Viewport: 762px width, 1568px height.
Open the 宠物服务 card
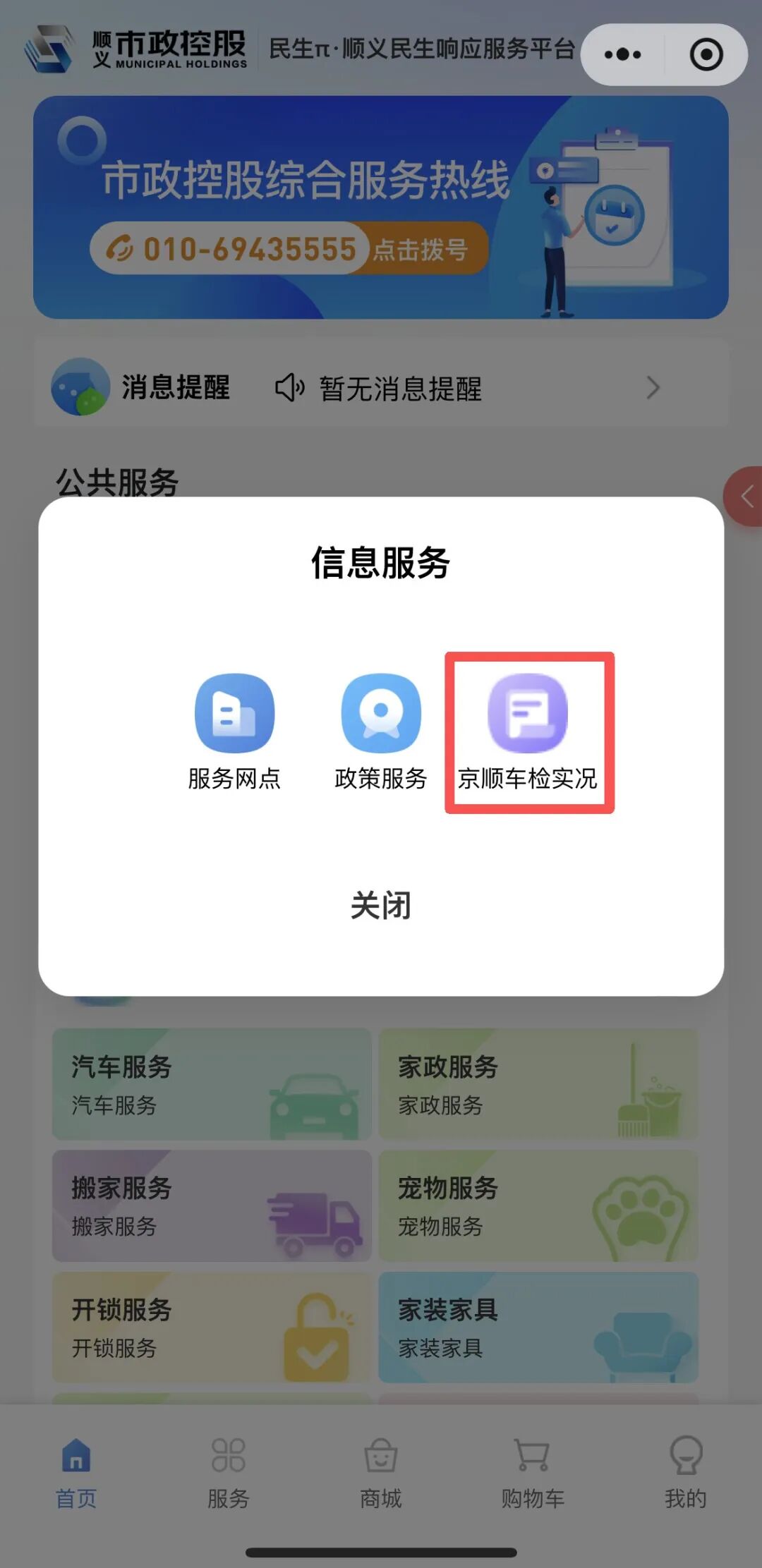coord(538,1205)
